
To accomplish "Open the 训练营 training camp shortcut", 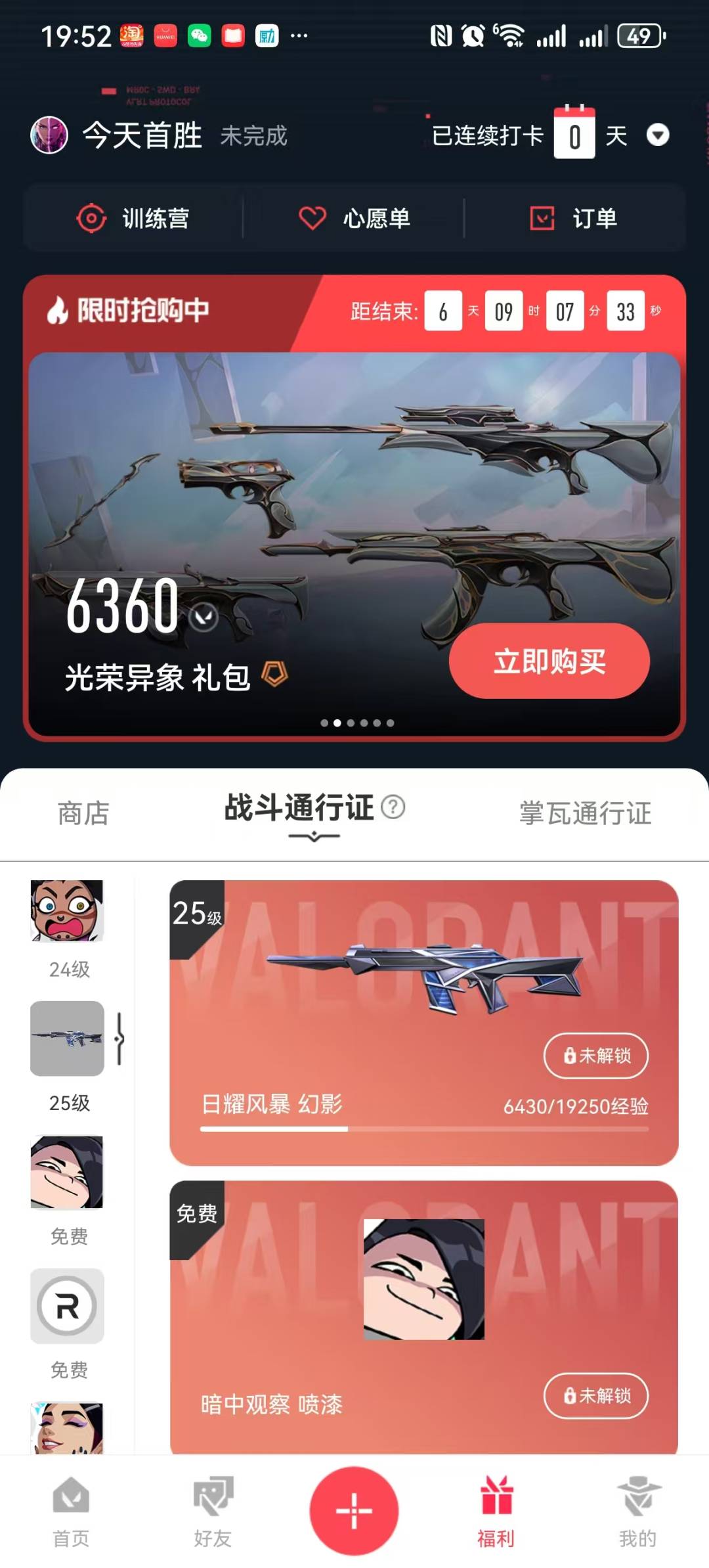I will [x=133, y=218].
